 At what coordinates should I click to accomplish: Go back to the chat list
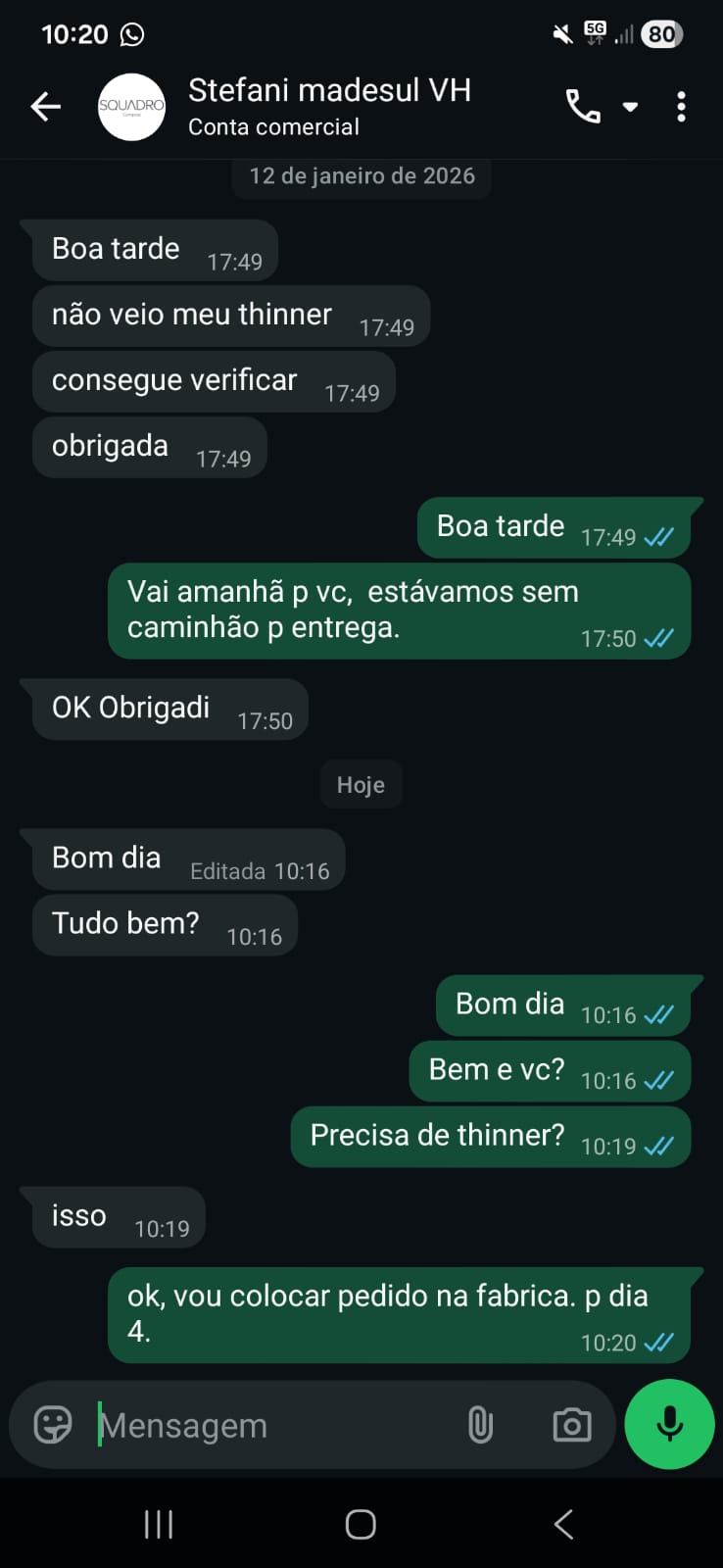45,107
